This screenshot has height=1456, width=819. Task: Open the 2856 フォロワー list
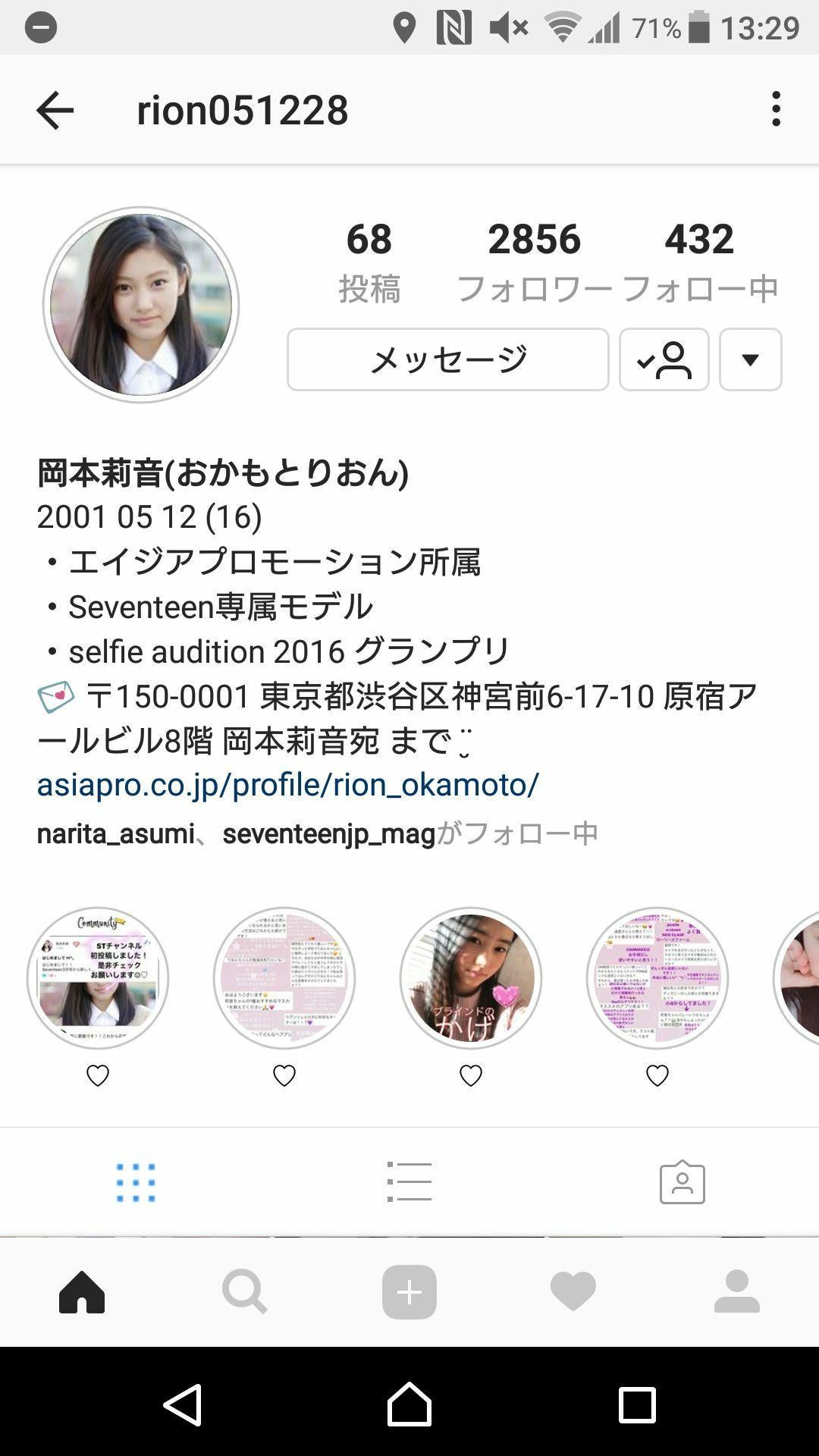click(x=534, y=259)
